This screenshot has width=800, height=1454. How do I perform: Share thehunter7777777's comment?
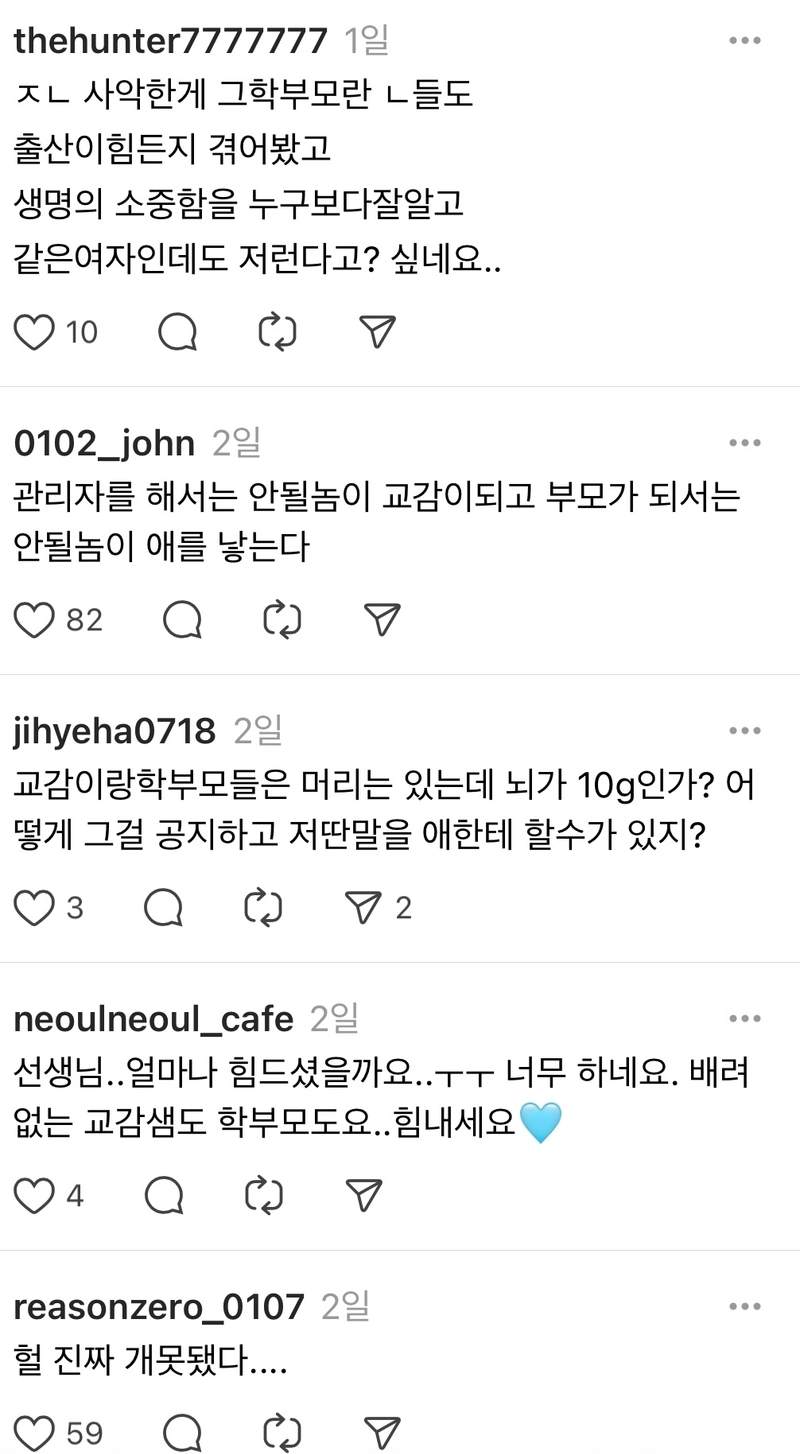point(377,332)
